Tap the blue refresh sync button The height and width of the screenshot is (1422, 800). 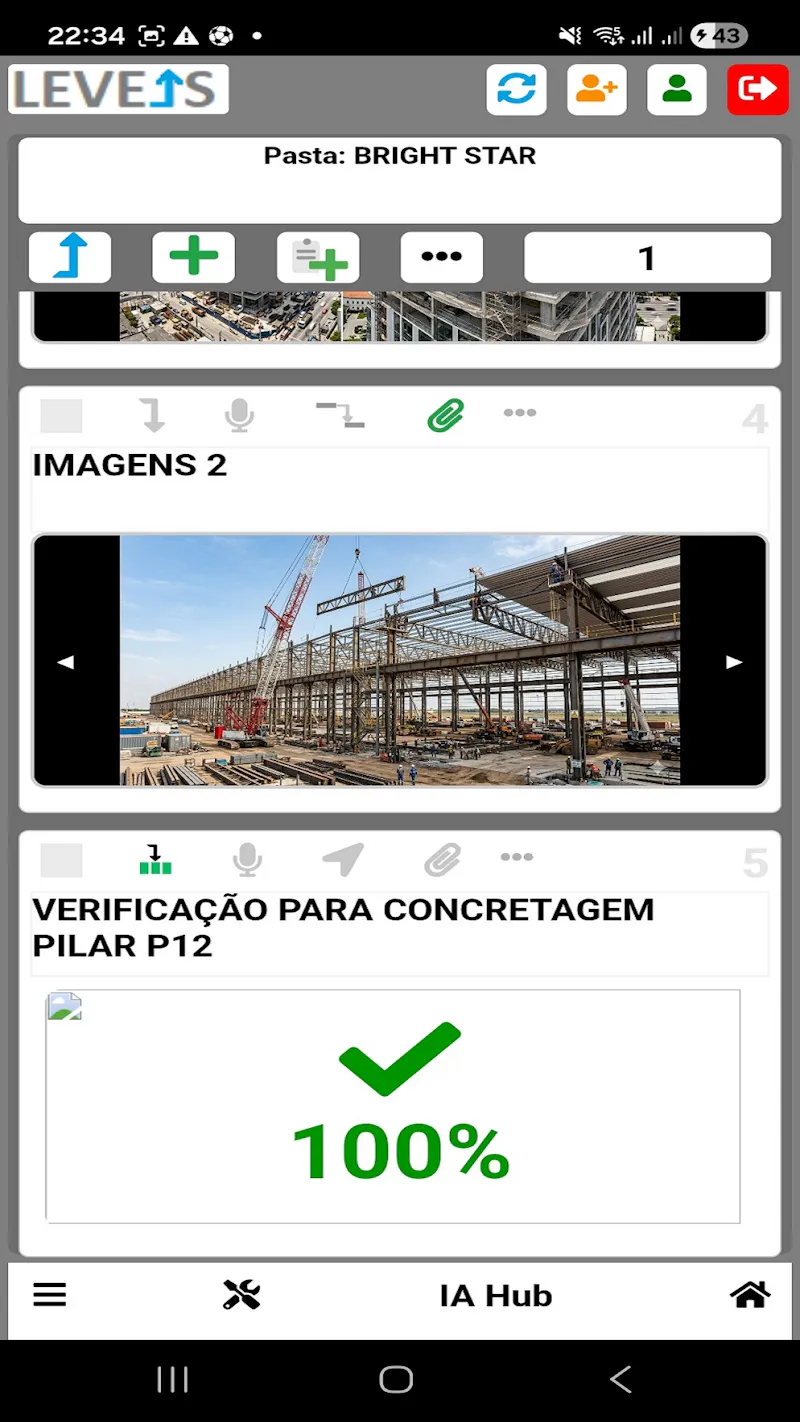click(x=517, y=89)
